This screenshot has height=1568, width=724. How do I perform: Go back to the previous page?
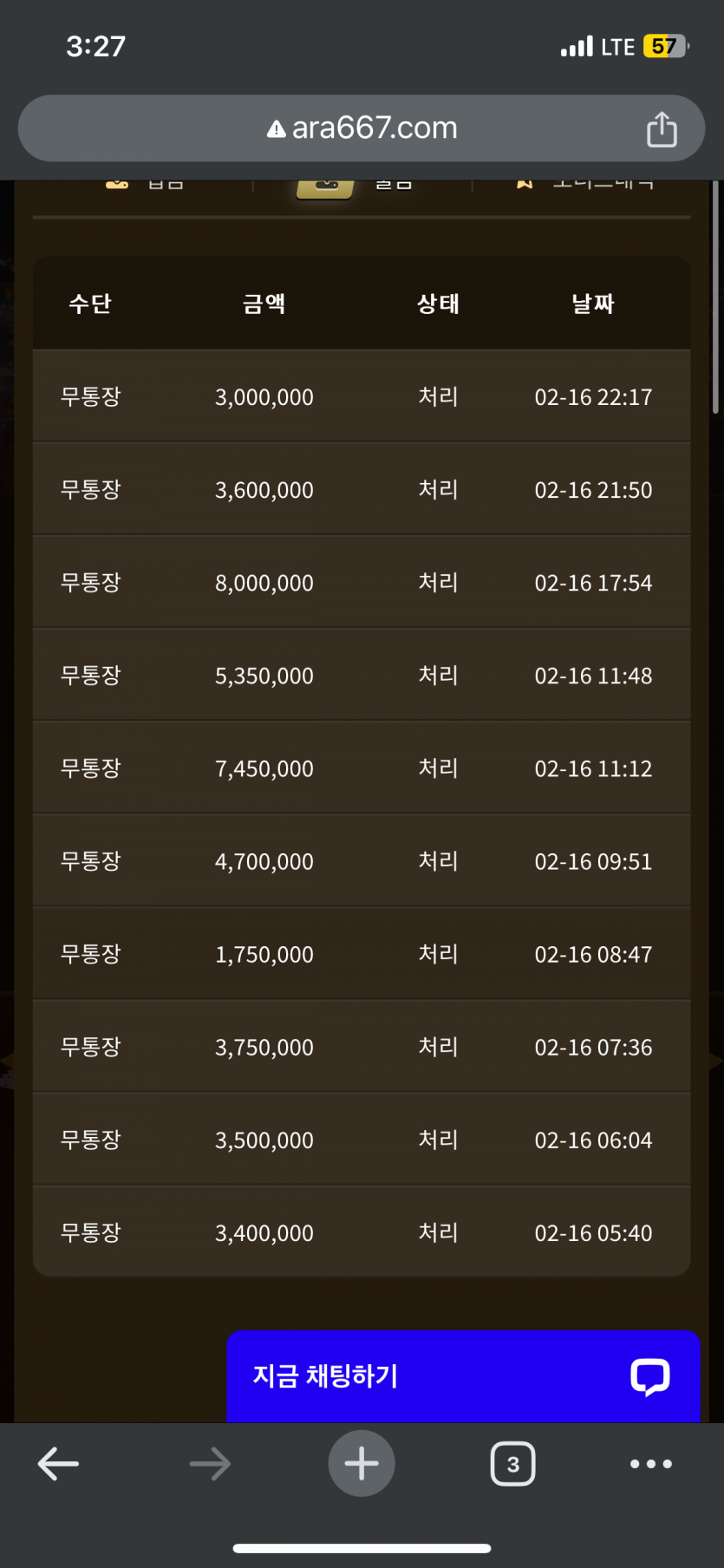pos(58,1464)
